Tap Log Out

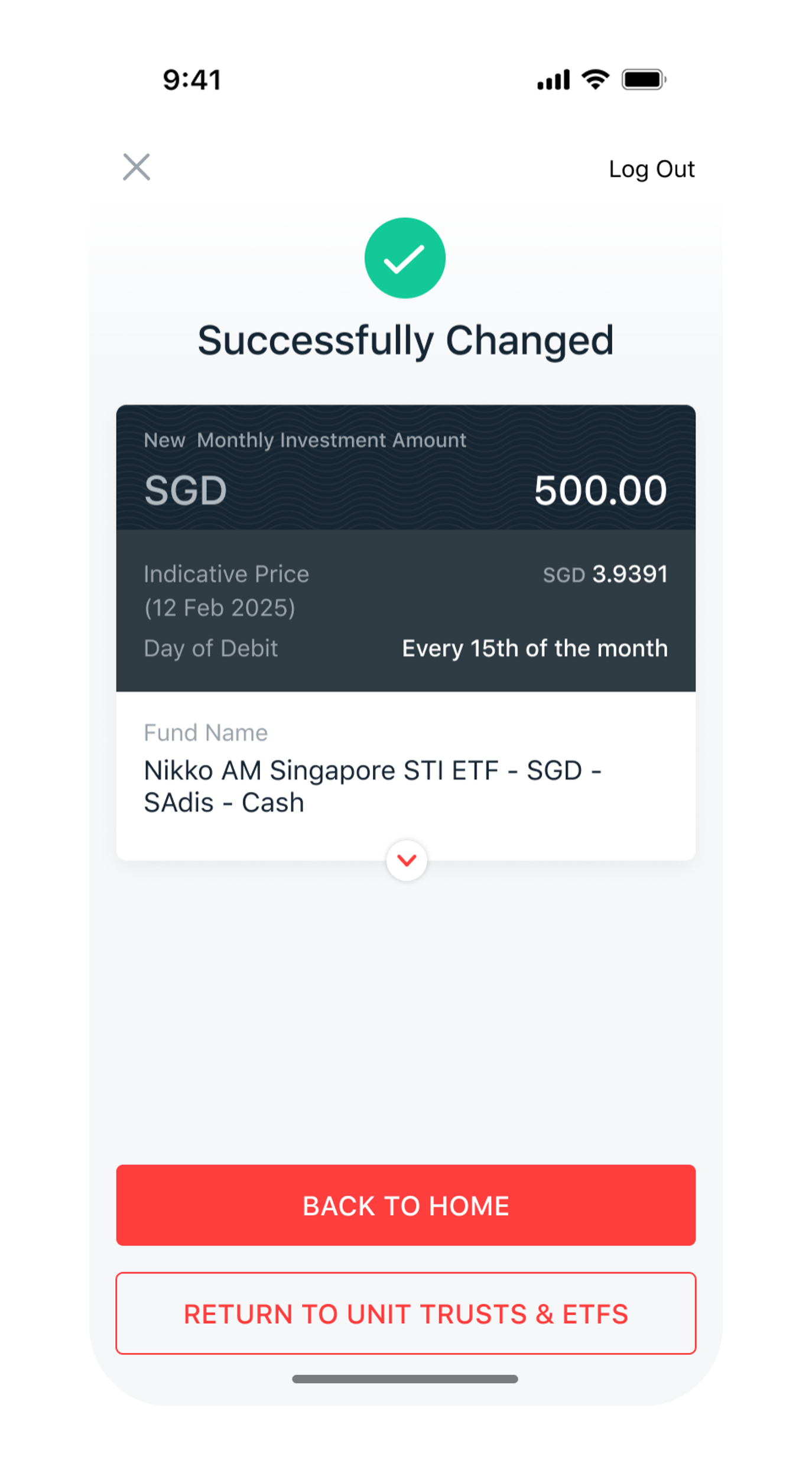(651, 169)
